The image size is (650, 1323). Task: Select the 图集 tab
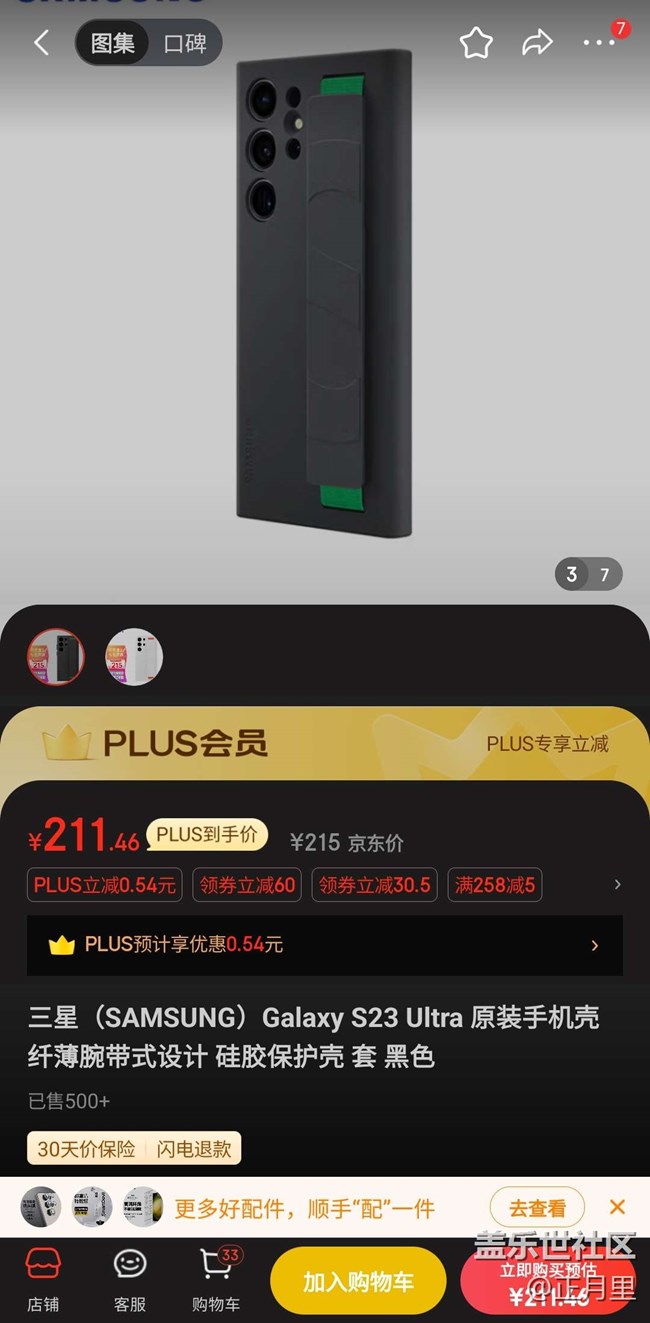click(x=113, y=44)
